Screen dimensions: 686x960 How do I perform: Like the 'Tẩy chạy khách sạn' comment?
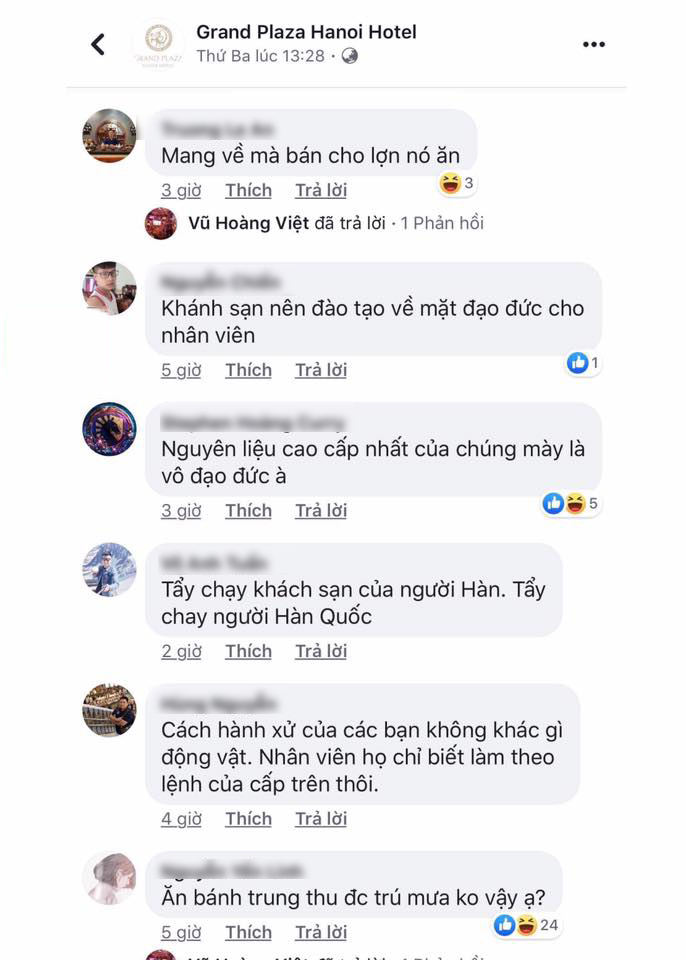pos(248,651)
